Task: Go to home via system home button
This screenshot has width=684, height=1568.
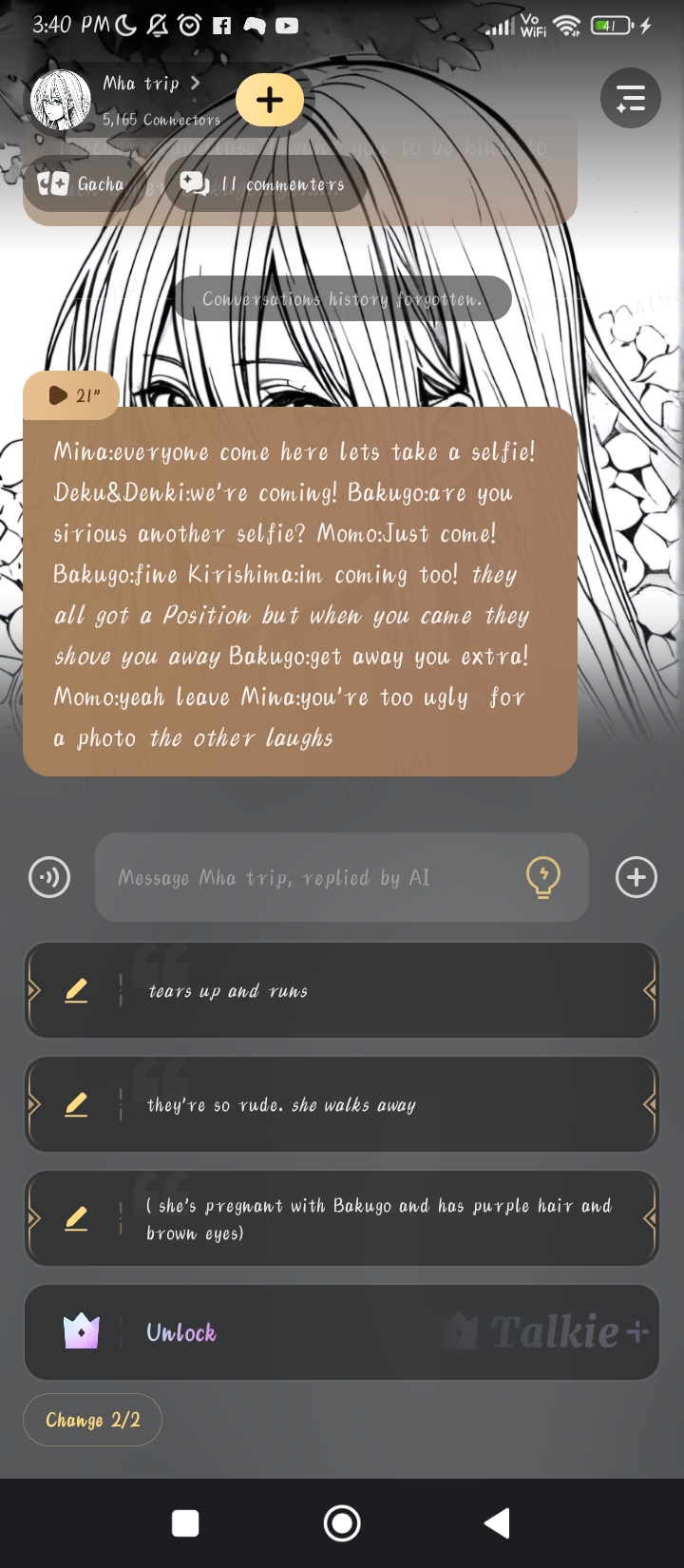Action: (342, 1523)
